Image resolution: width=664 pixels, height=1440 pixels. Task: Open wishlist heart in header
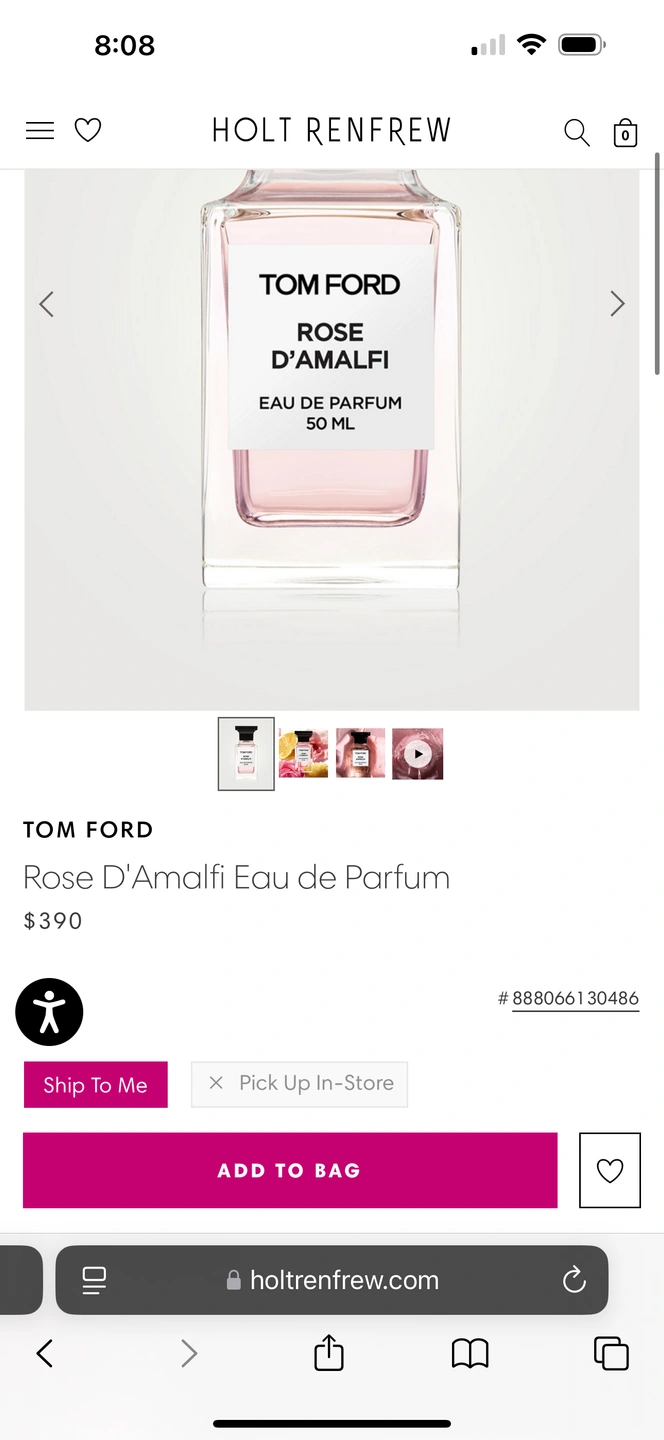pos(88,131)
